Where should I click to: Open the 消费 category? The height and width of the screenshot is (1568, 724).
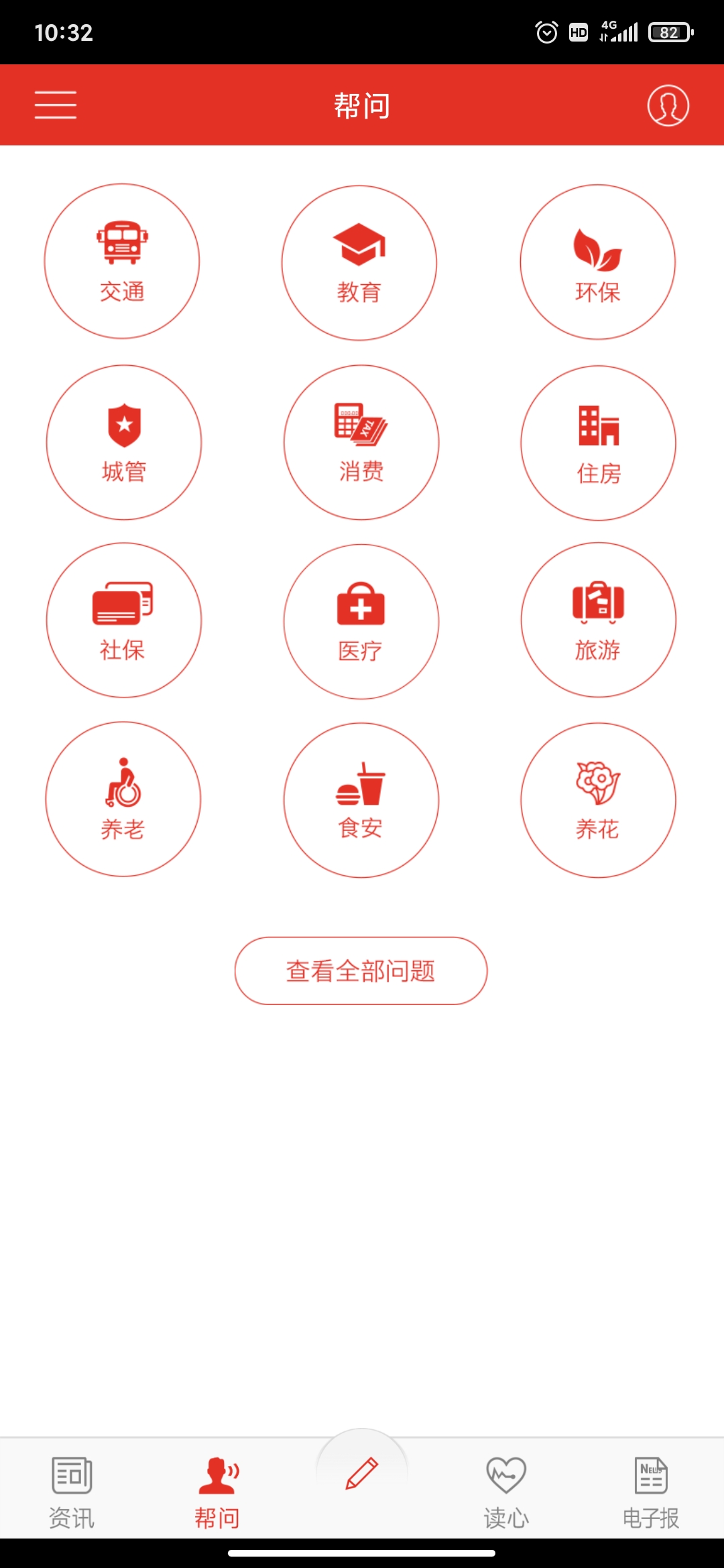coord(361,442)
